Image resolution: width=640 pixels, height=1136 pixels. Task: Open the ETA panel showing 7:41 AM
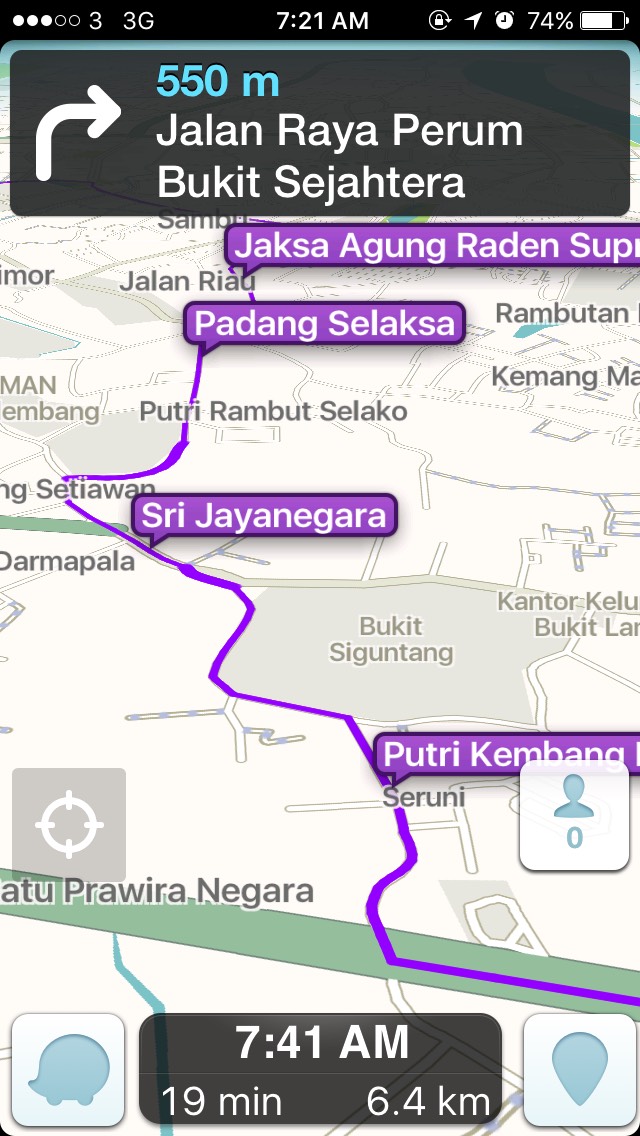point(320,1070)
